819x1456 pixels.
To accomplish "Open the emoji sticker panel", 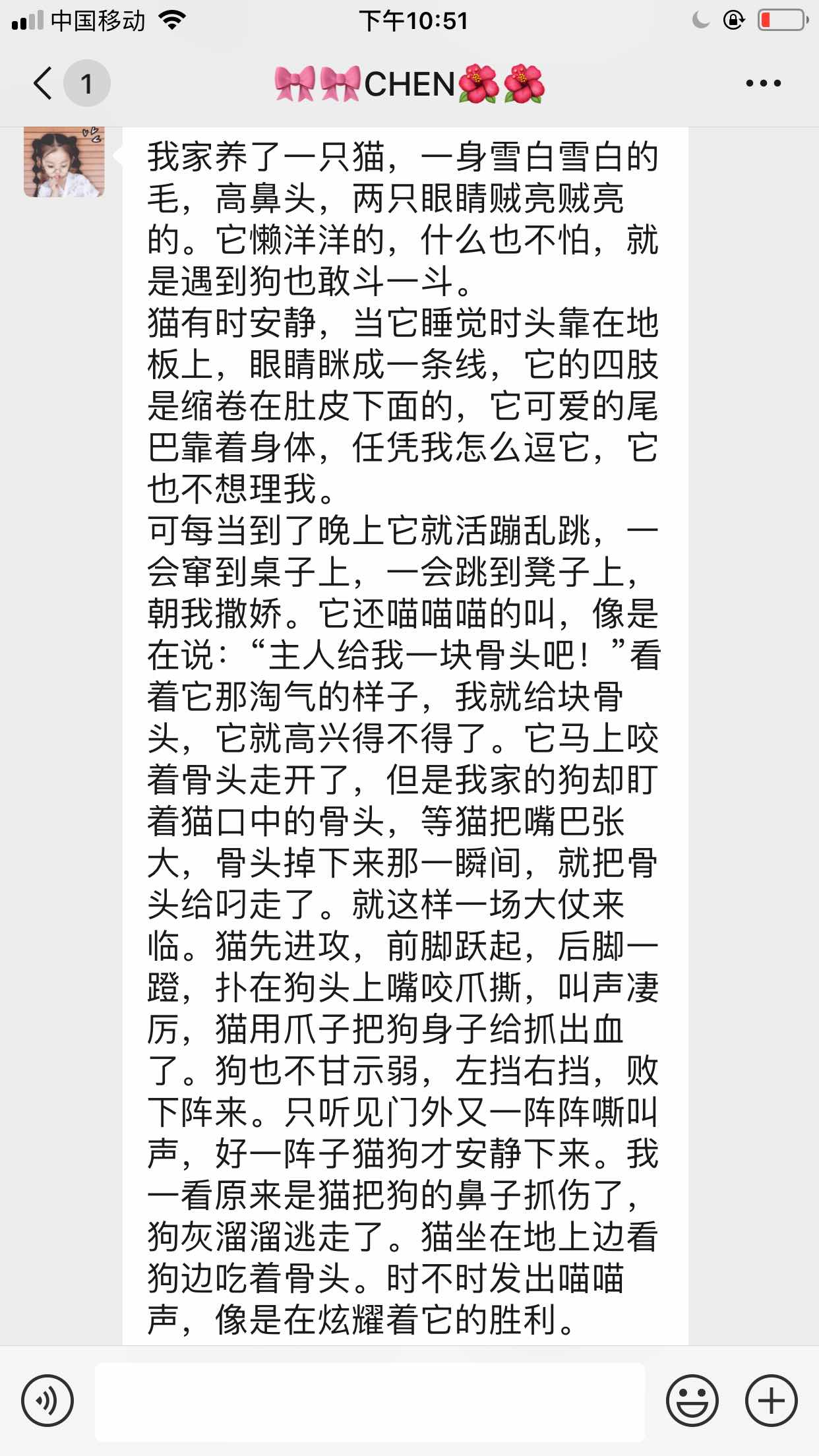I will [x=692, y=1401].
